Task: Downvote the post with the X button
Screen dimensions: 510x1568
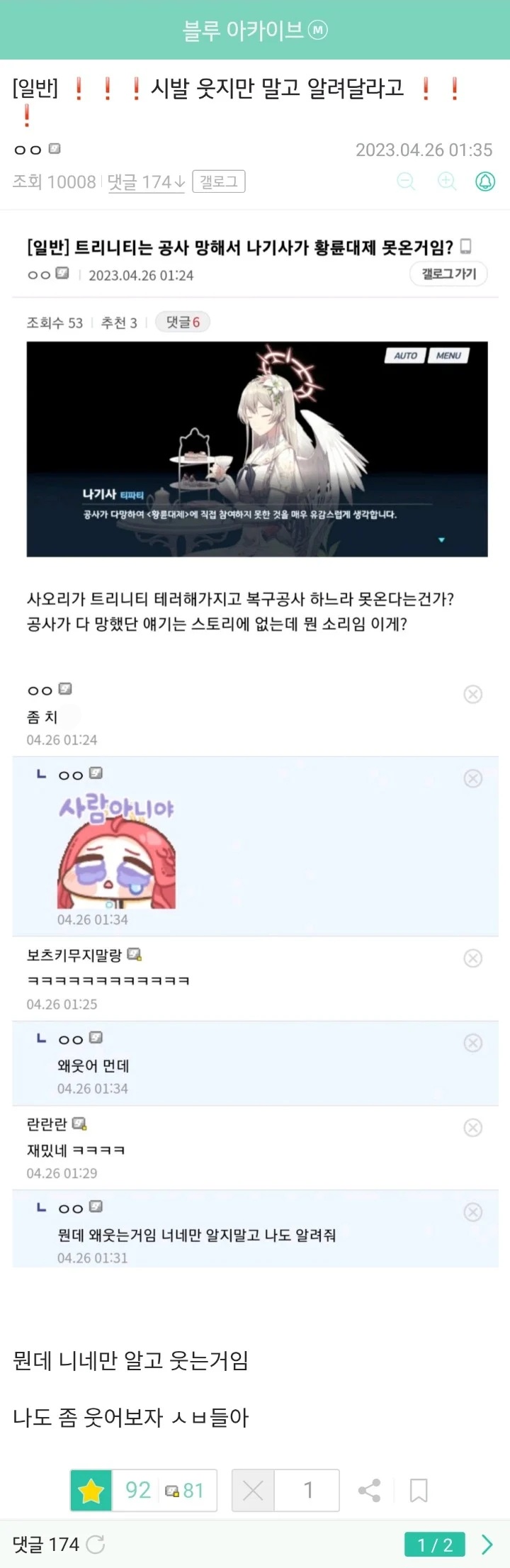Action: [x=253, y=1490]
